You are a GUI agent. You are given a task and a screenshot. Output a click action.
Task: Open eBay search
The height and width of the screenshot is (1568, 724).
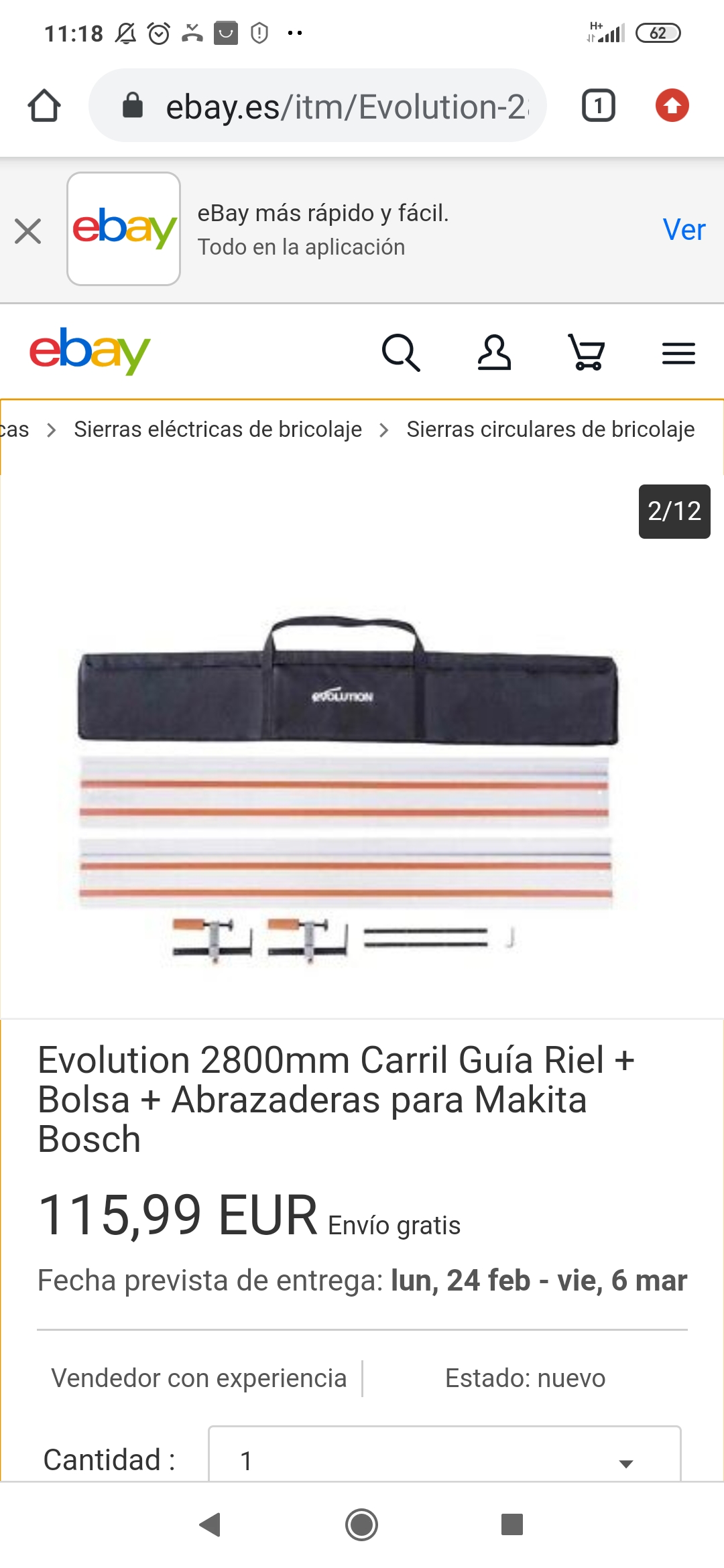(401, 352)
